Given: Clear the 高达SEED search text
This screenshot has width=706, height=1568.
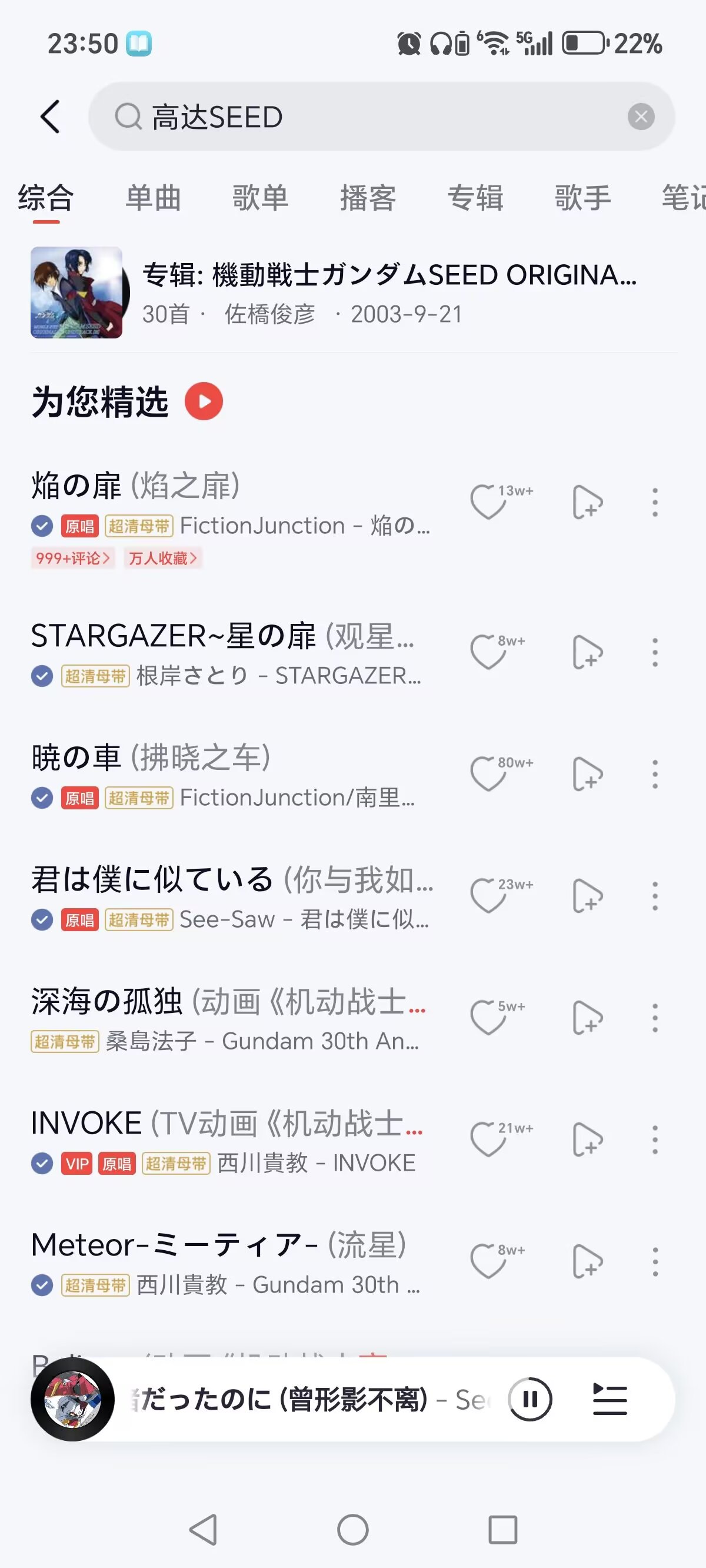Looking at the screenshot, I should (640, 117).
